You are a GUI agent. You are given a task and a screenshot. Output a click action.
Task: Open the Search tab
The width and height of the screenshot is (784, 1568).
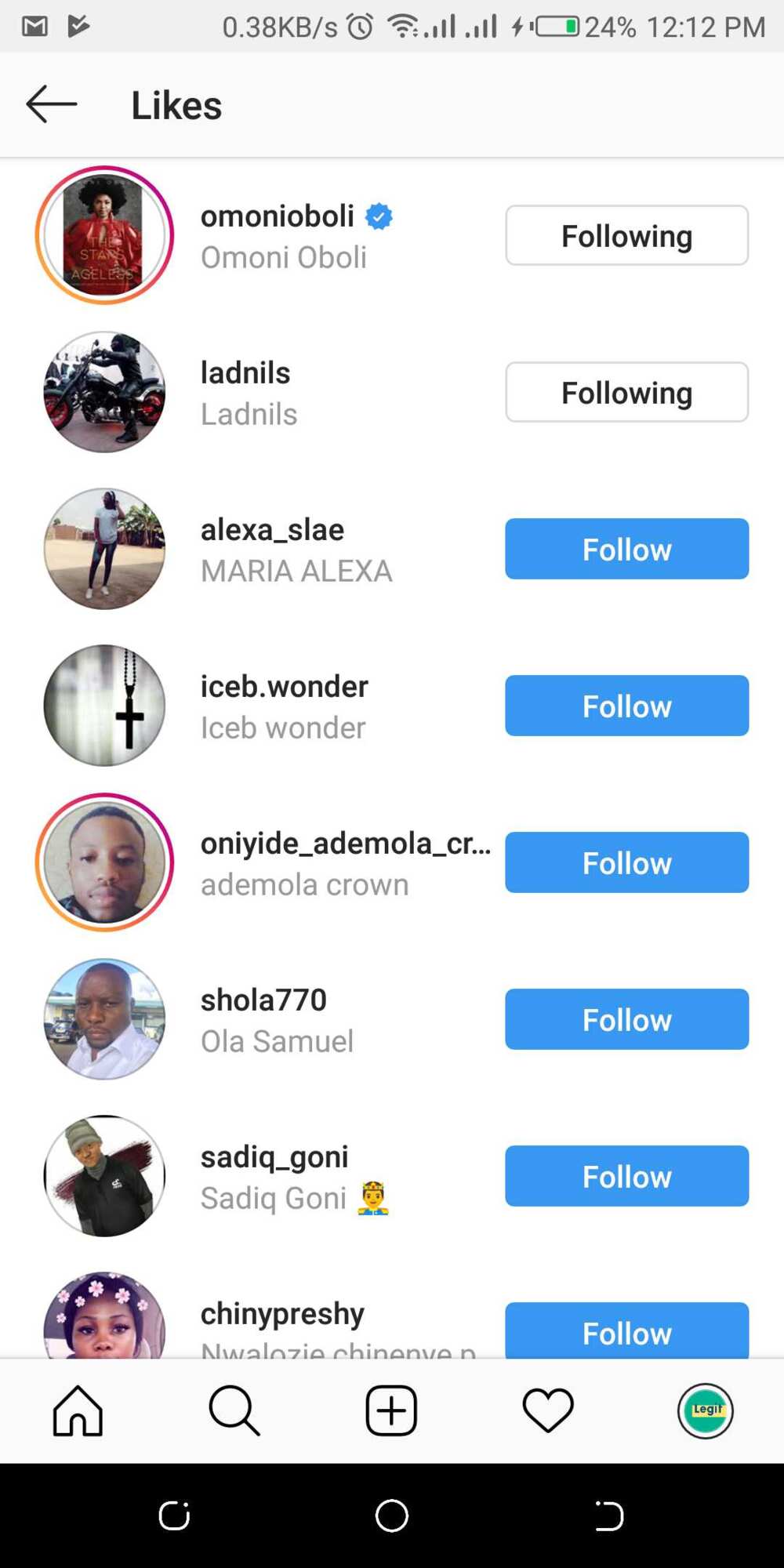click(234, 1411)
